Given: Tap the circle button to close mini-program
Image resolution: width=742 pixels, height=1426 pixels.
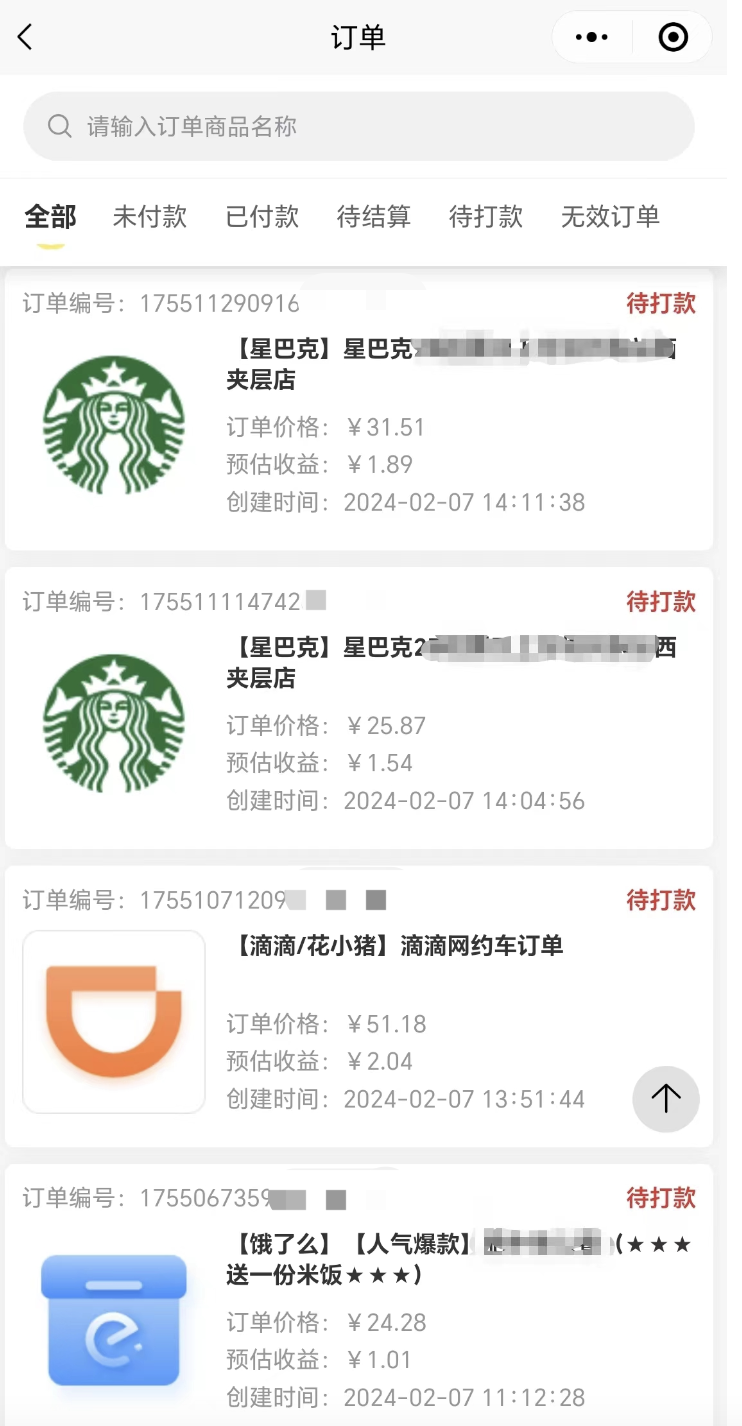Looking at the screenshot, I should 672,36.
